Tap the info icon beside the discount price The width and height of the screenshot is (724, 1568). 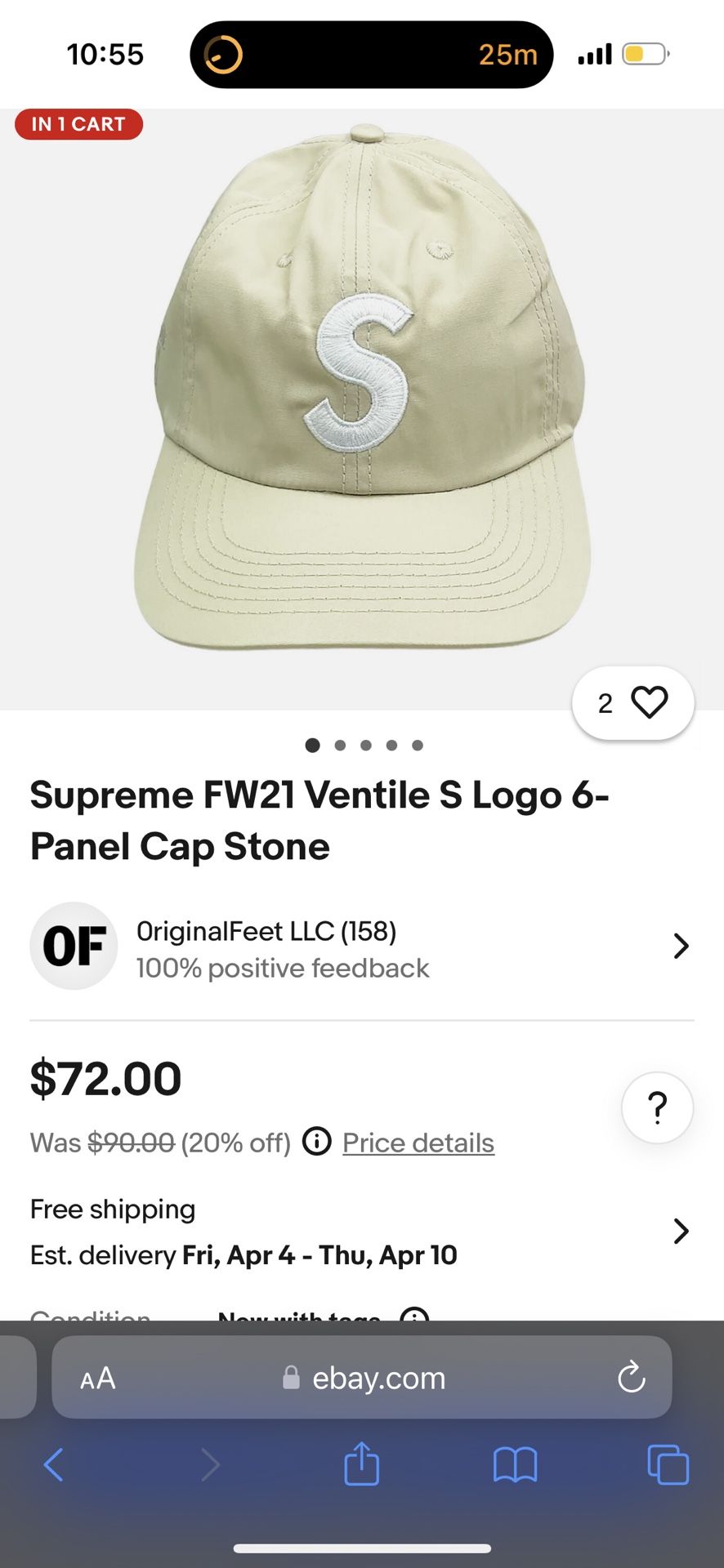click(317, 1142)
